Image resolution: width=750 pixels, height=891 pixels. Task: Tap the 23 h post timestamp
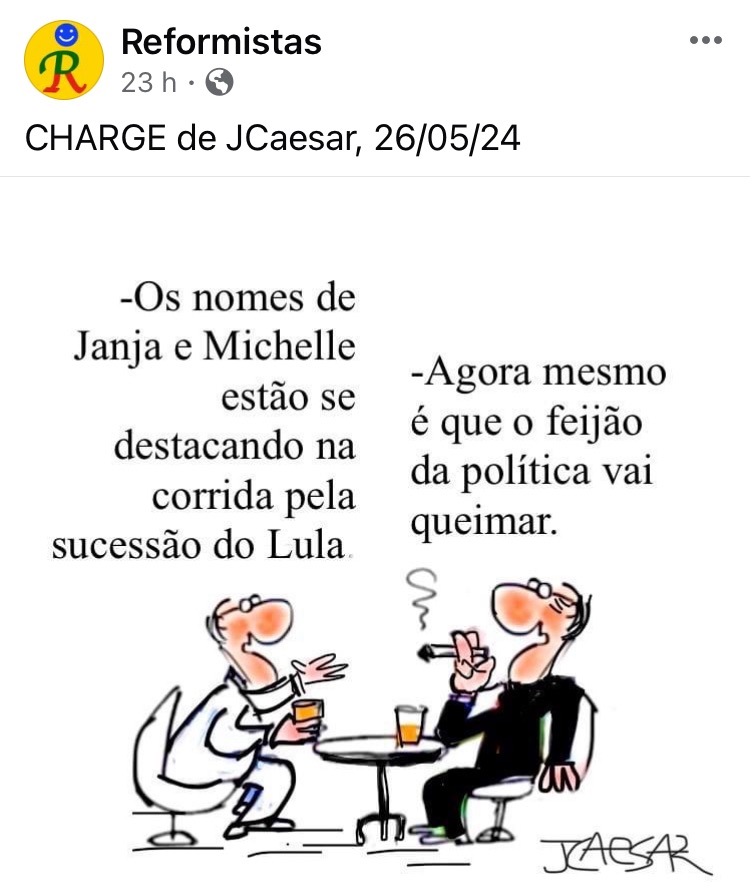pyautogui.click(x=149, y=83)
